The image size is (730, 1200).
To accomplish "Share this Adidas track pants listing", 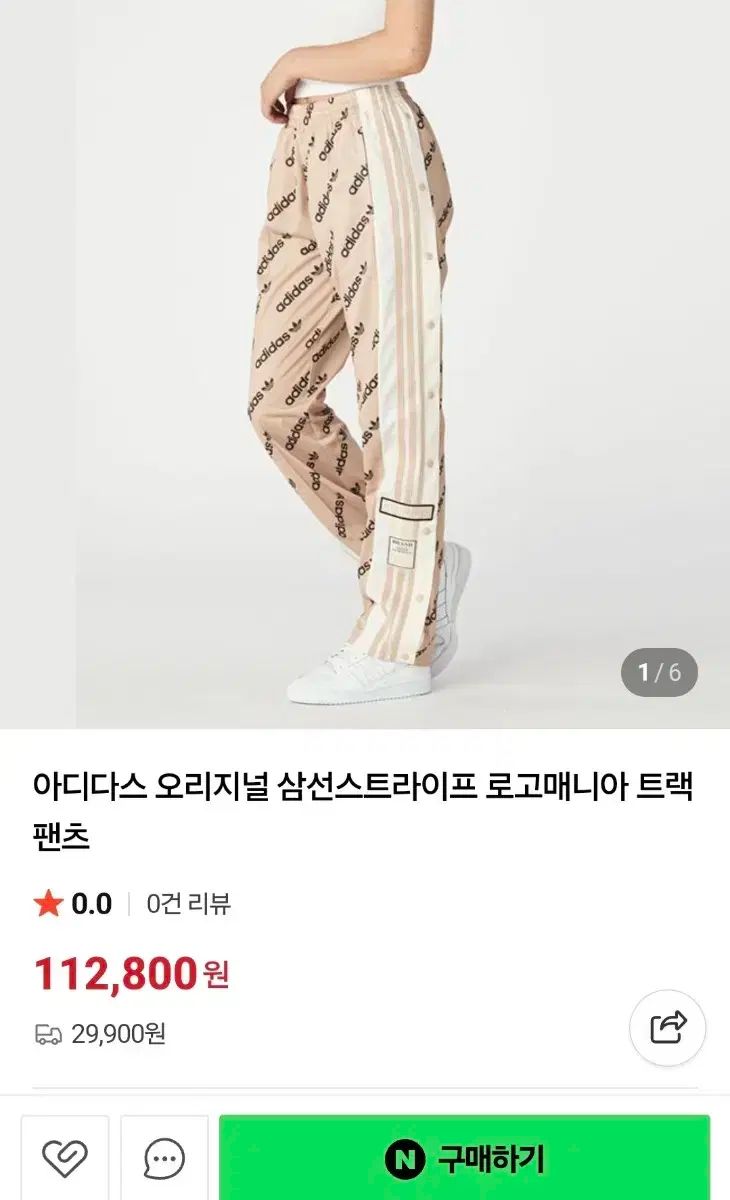I will (x=667, y=1027).
